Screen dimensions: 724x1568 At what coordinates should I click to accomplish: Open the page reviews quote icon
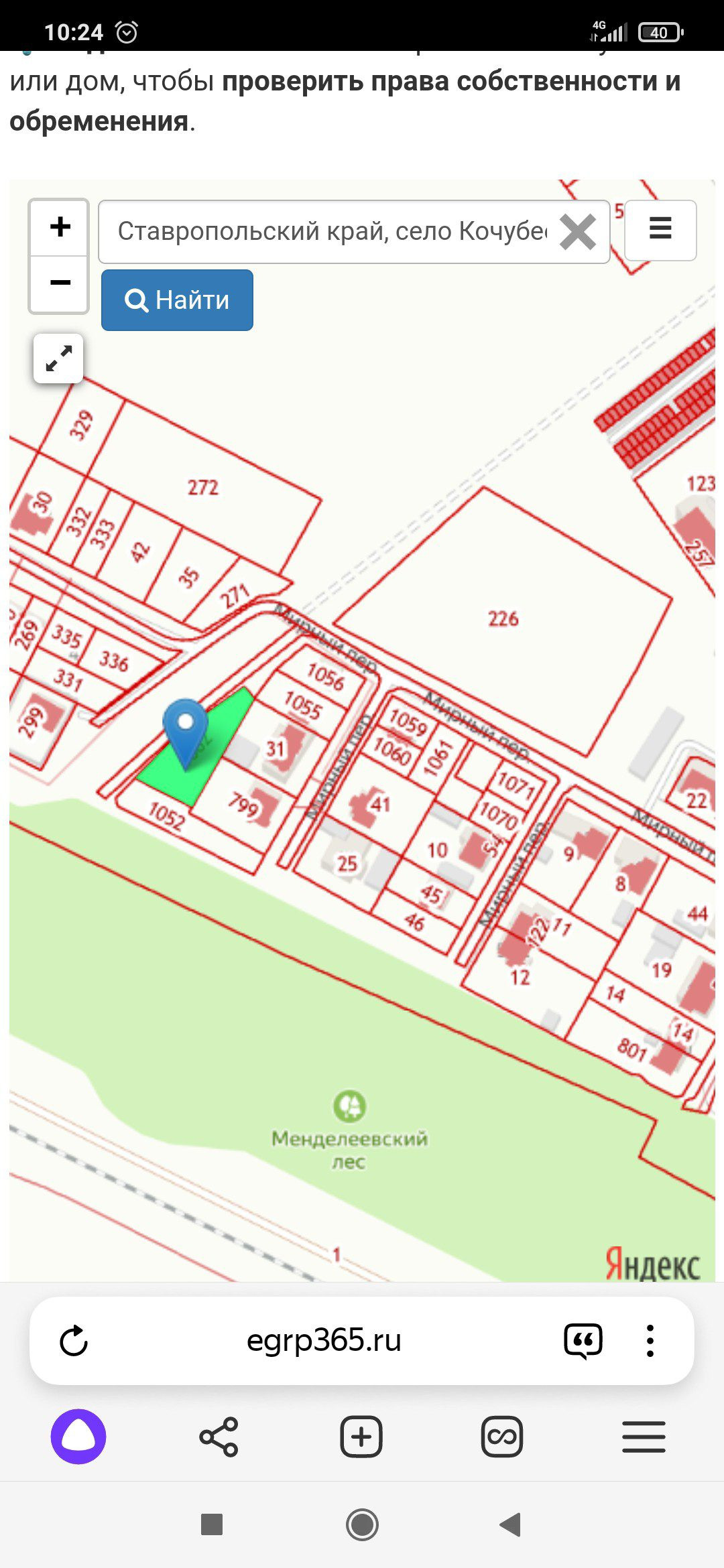click(x=583, y=1341)
